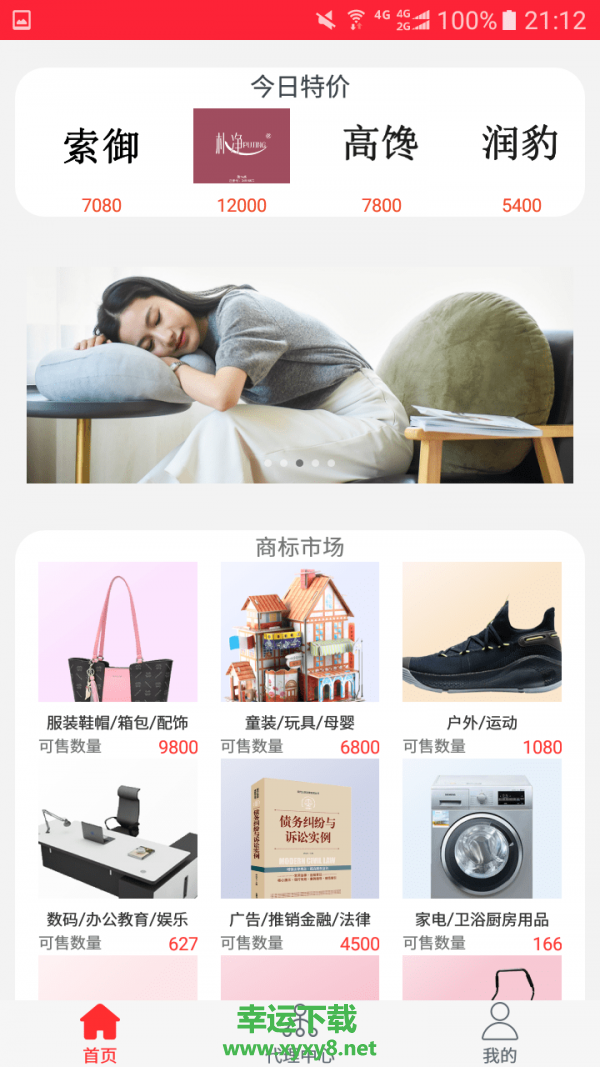600x1067 pixels.
Task: Open the 润豹 trademark deal
Action: [520, 145]
